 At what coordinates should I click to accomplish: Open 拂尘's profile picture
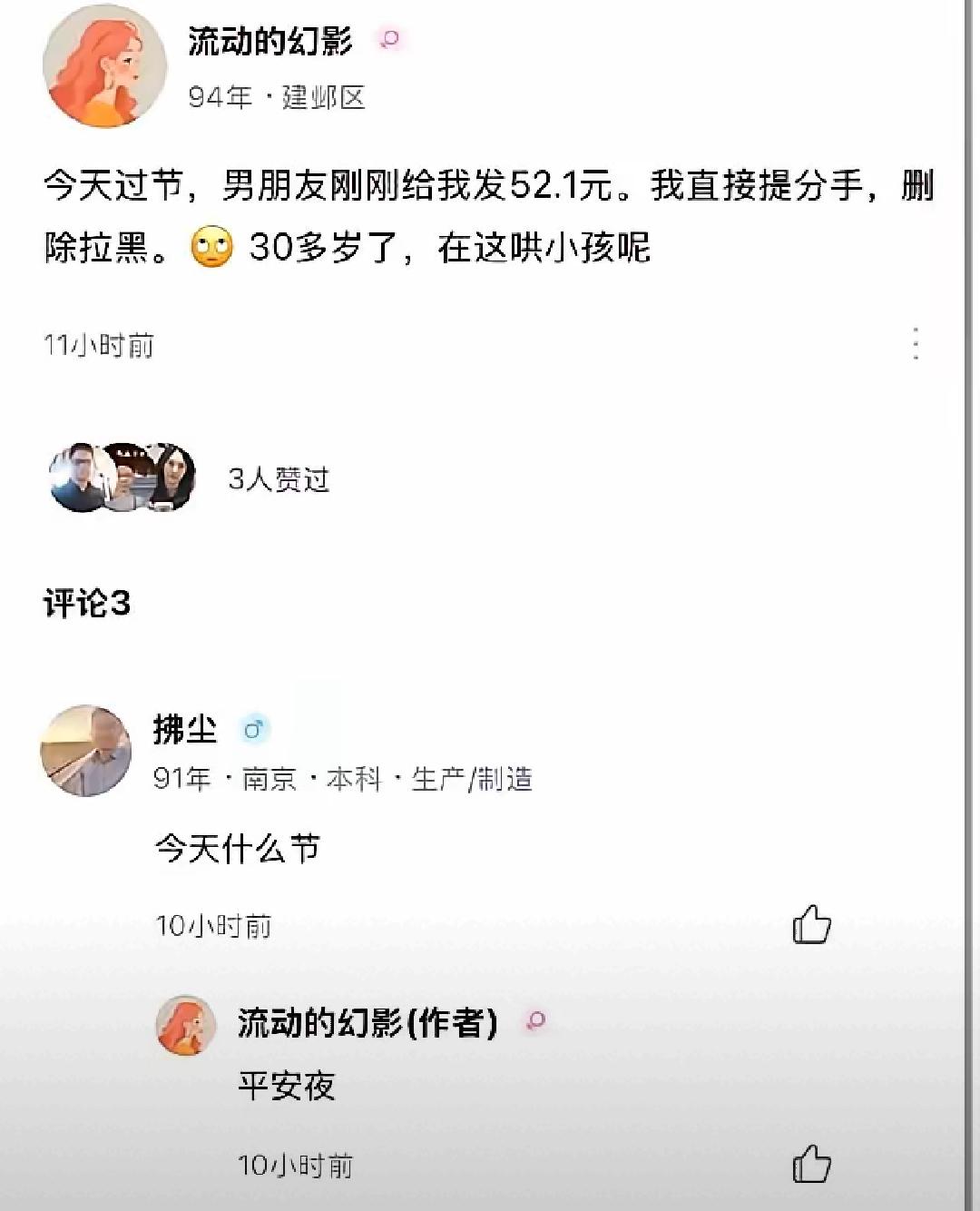86,750
